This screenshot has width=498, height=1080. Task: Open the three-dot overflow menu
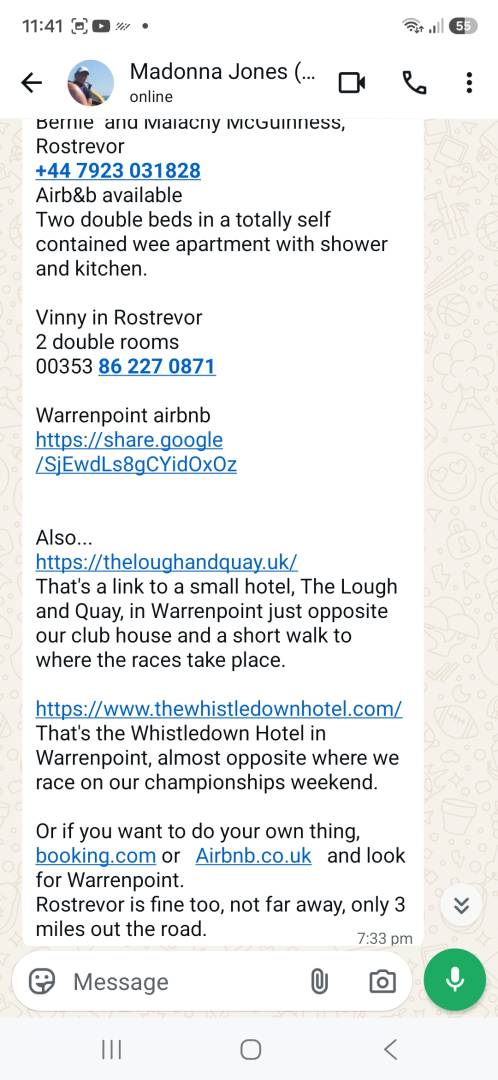coord(469,83)
